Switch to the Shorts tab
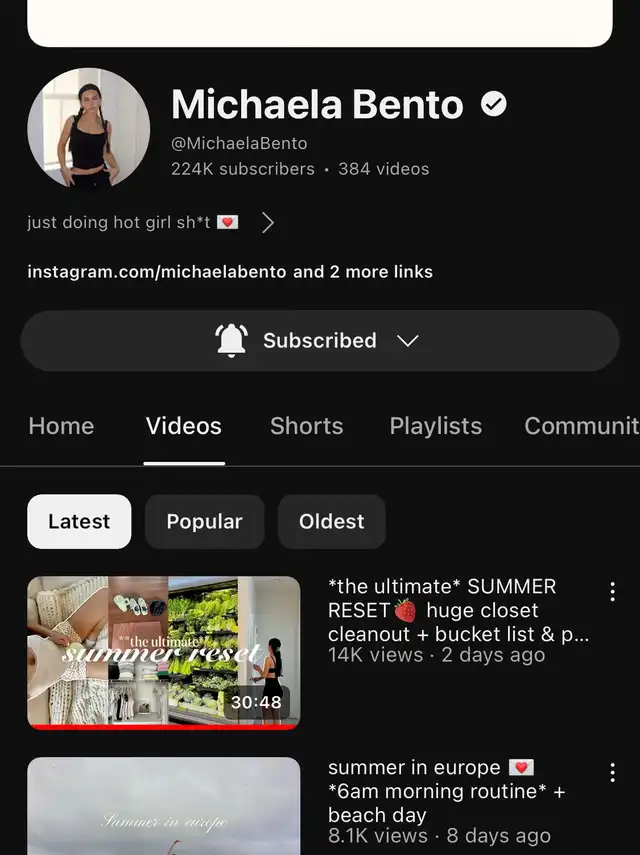This screenshot has width=640, height=855. 306,426
